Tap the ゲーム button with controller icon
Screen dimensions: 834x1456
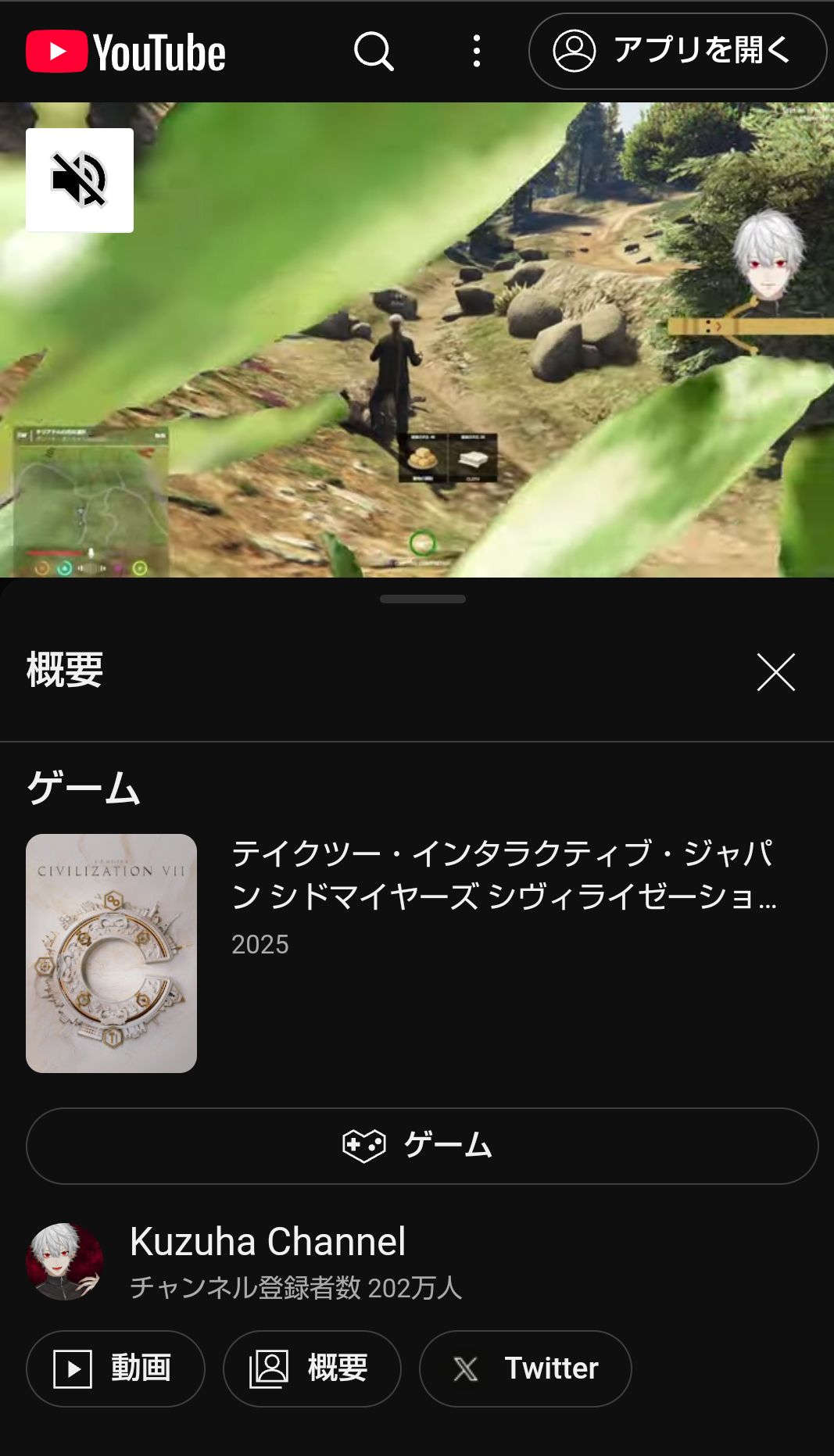(422, 1147)
